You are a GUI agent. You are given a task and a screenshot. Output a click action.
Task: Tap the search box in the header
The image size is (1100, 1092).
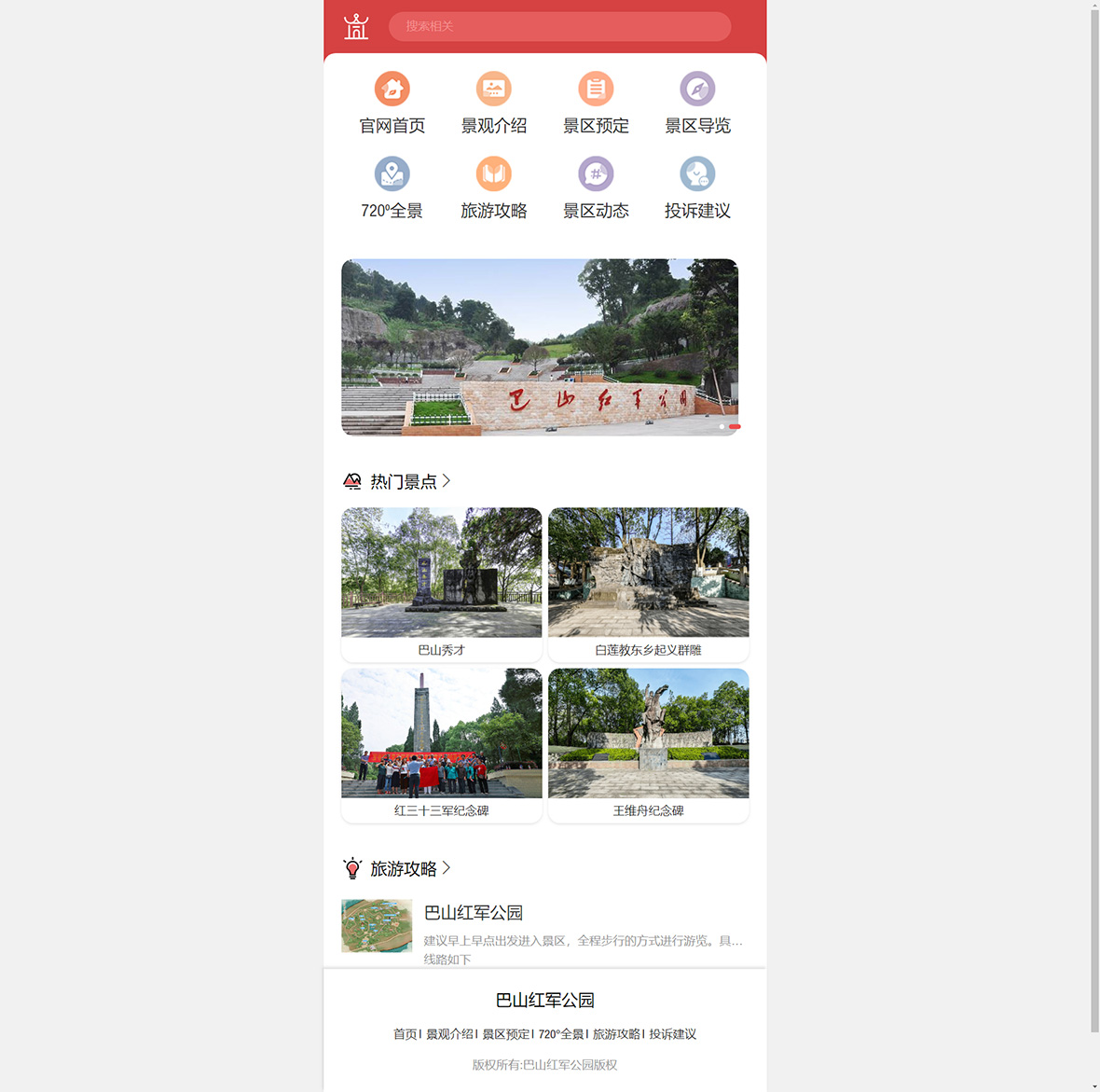(x=559, y=26)
